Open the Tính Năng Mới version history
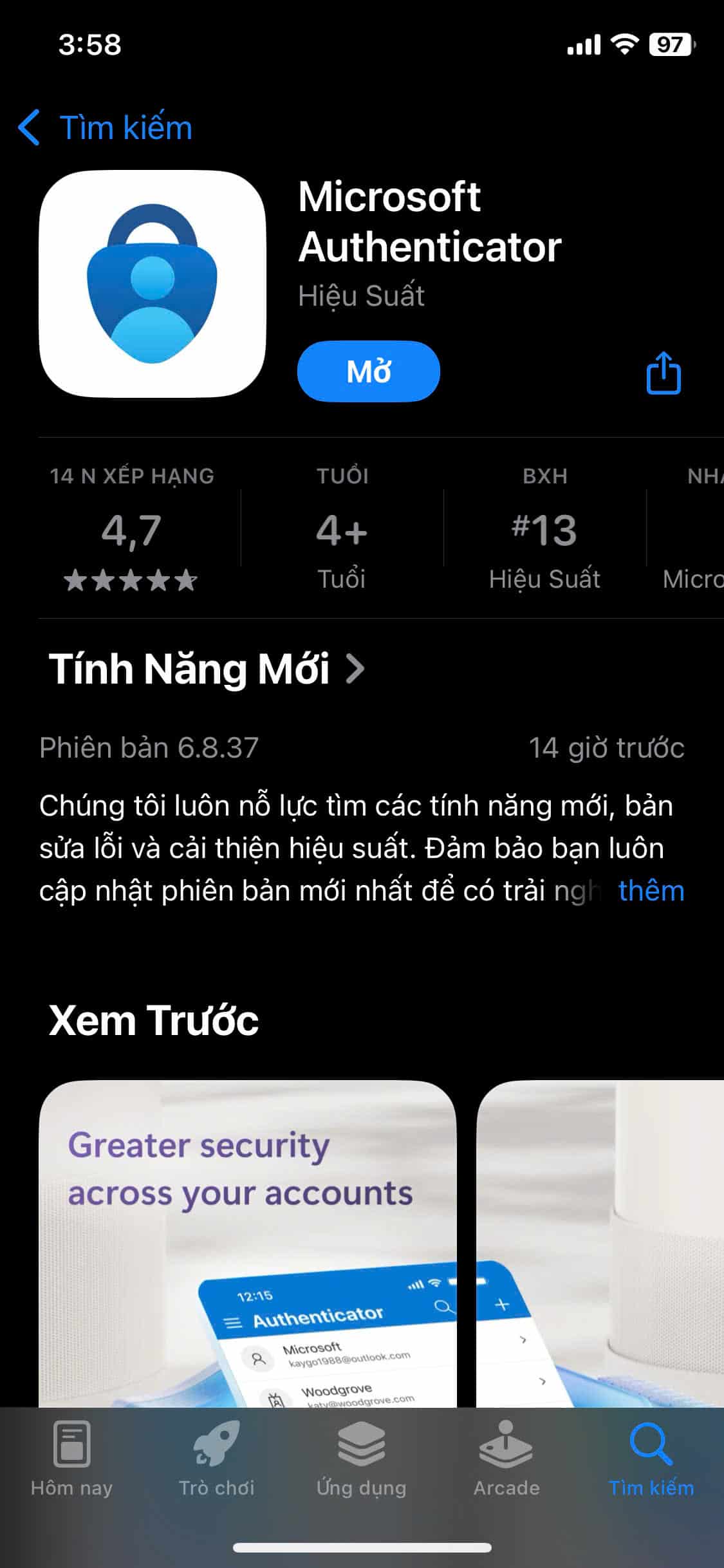The image size is (724, 1568). [x=206, y=669]
